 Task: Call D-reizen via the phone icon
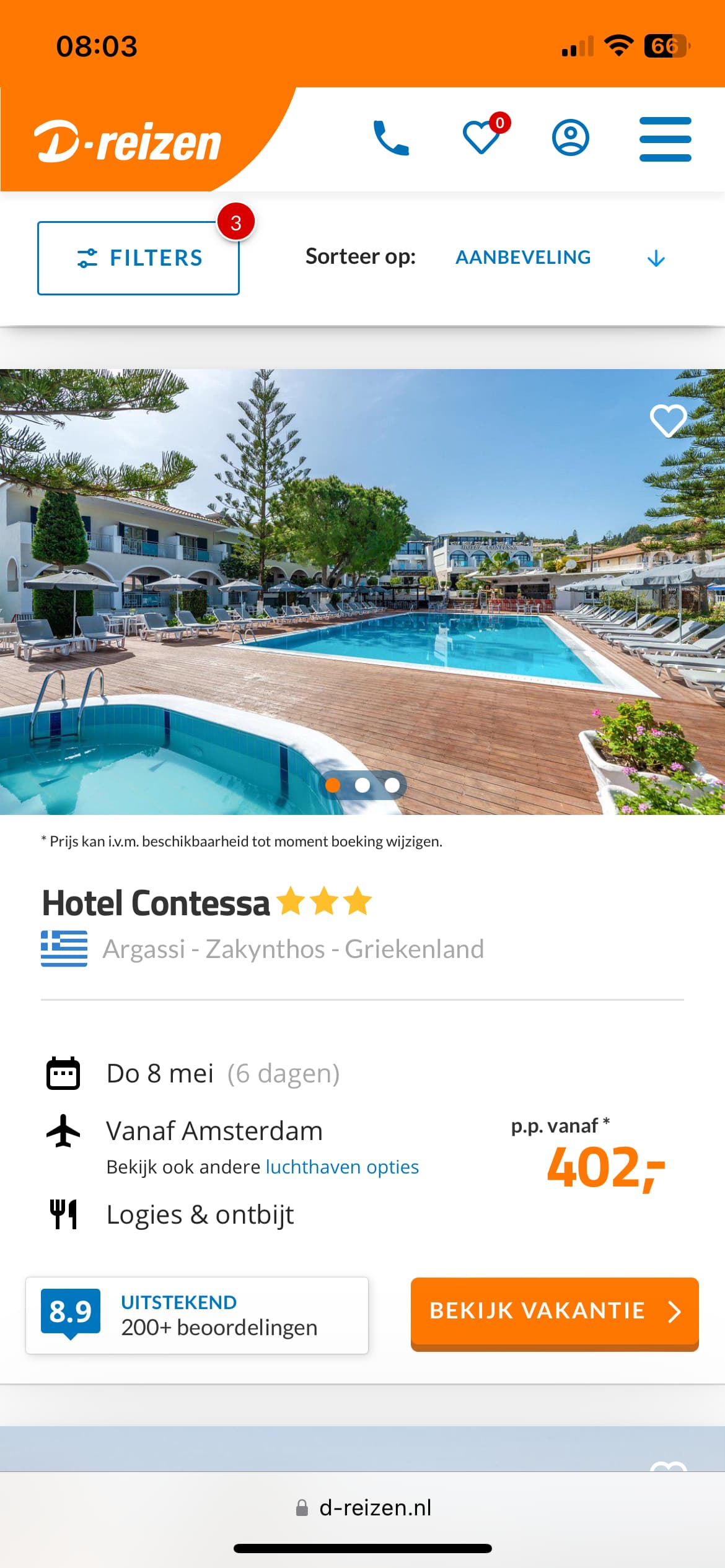coord(391,138)
